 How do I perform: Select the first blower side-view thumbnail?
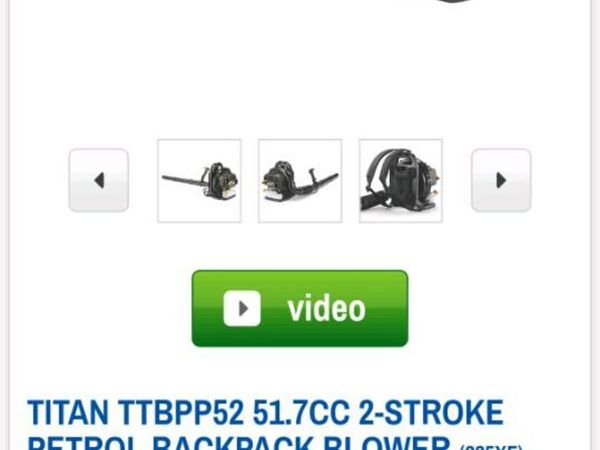[x=199, y=181]
